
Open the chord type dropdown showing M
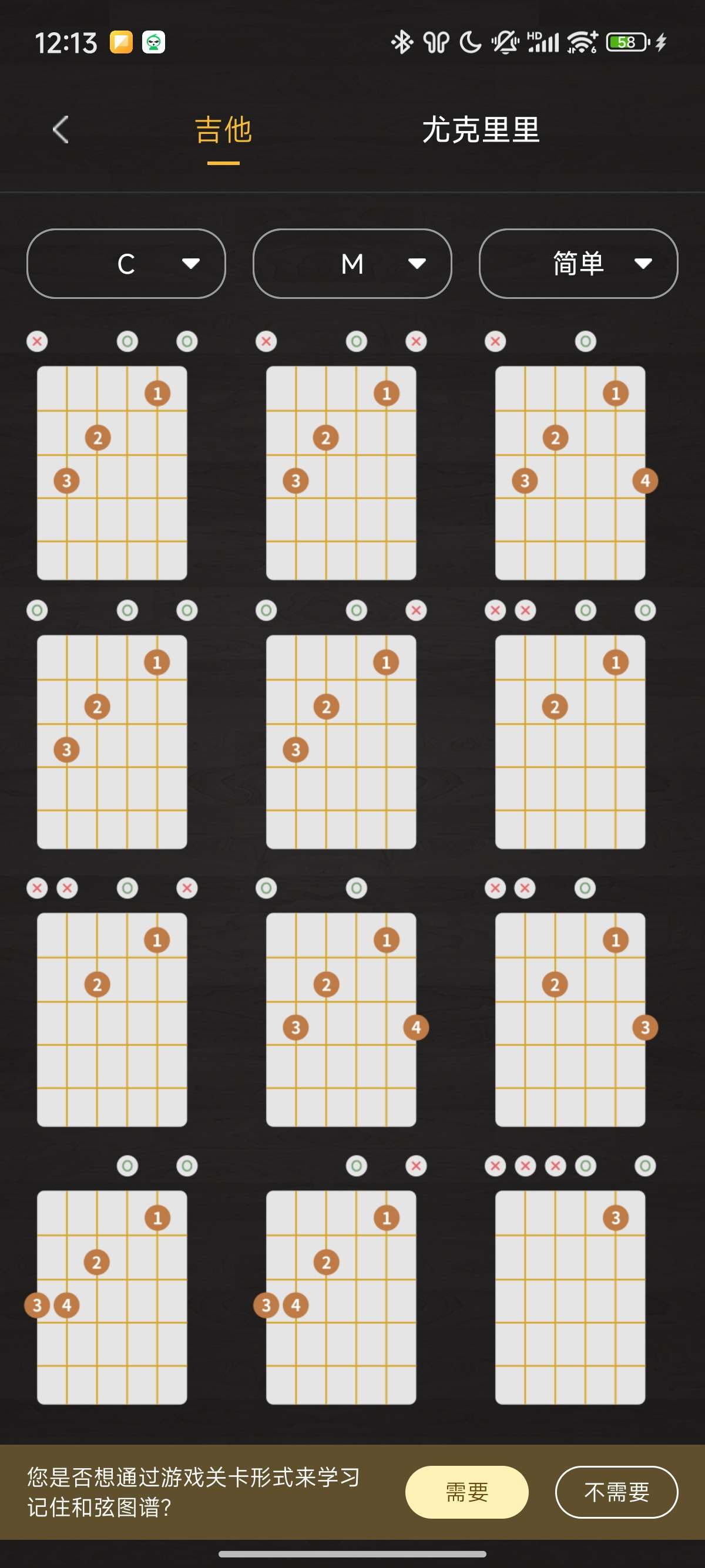coord(352,264)
